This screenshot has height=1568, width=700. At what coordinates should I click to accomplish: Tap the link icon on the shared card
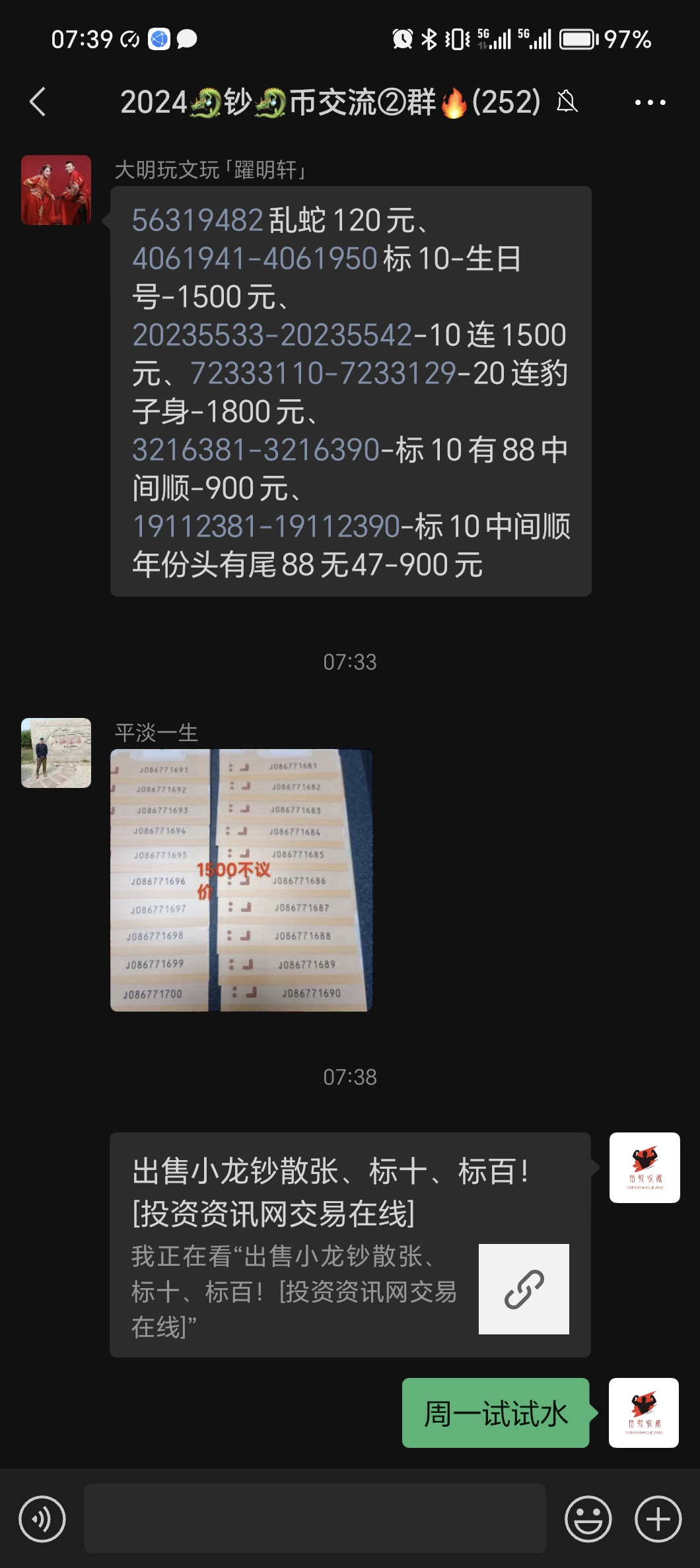click(523, 1288)
